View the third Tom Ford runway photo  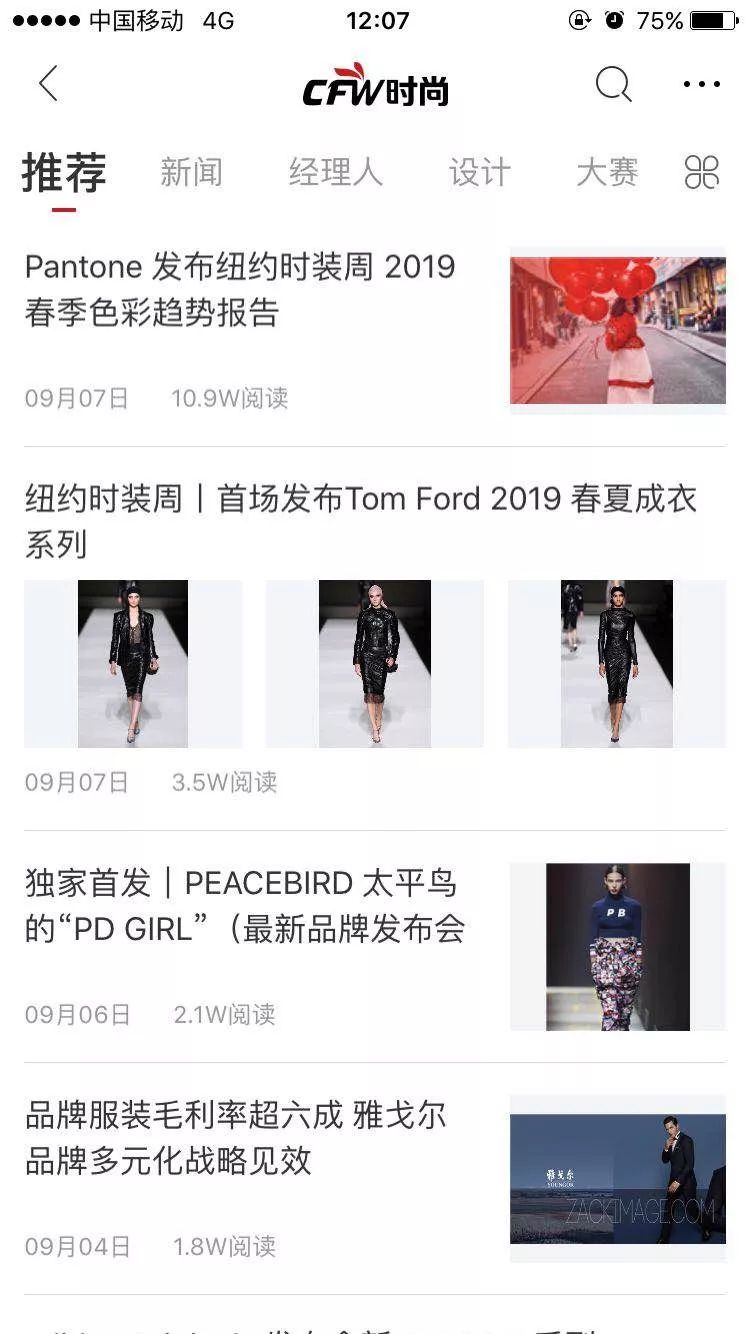pyautogui.click(x=617, y=664)
